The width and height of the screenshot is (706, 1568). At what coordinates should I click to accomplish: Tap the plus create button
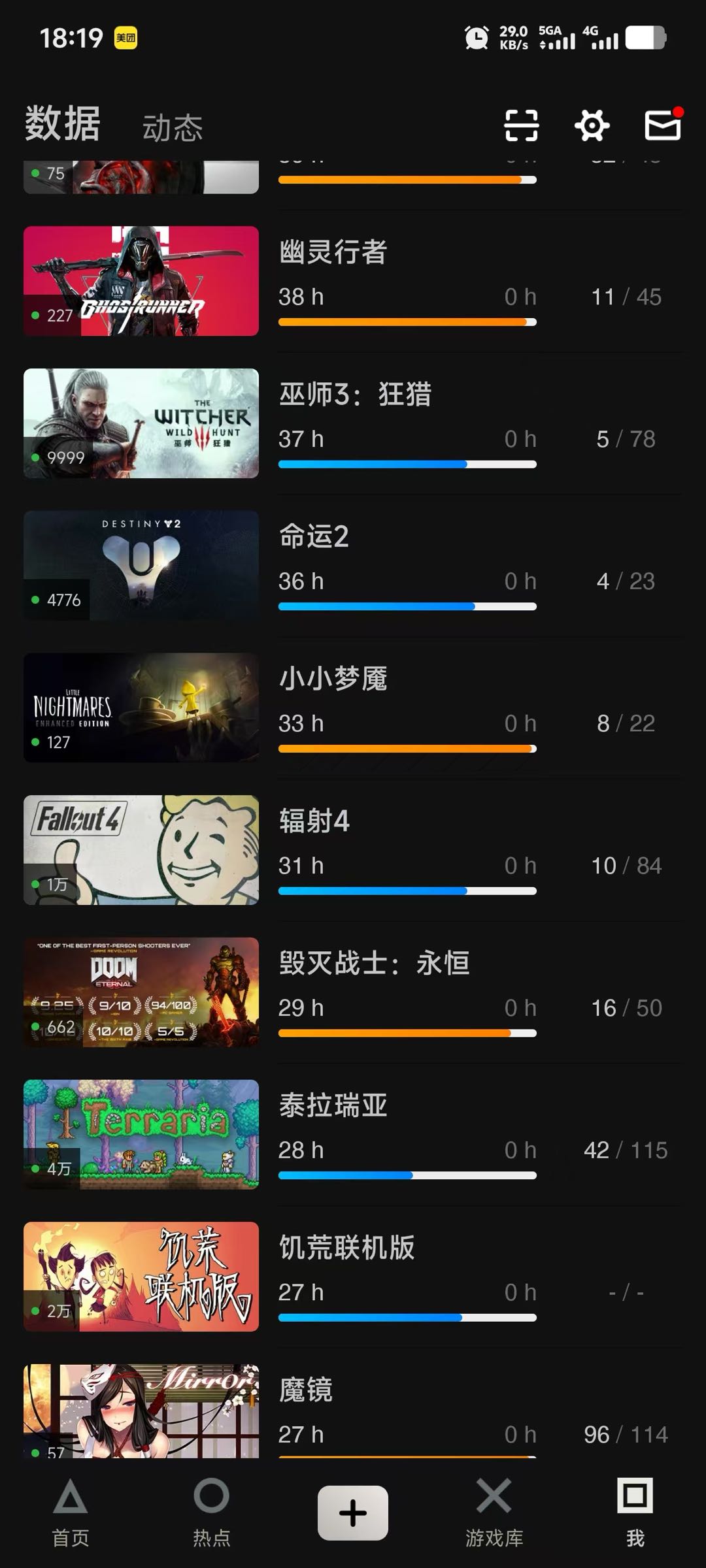(x=353, y=1513)
